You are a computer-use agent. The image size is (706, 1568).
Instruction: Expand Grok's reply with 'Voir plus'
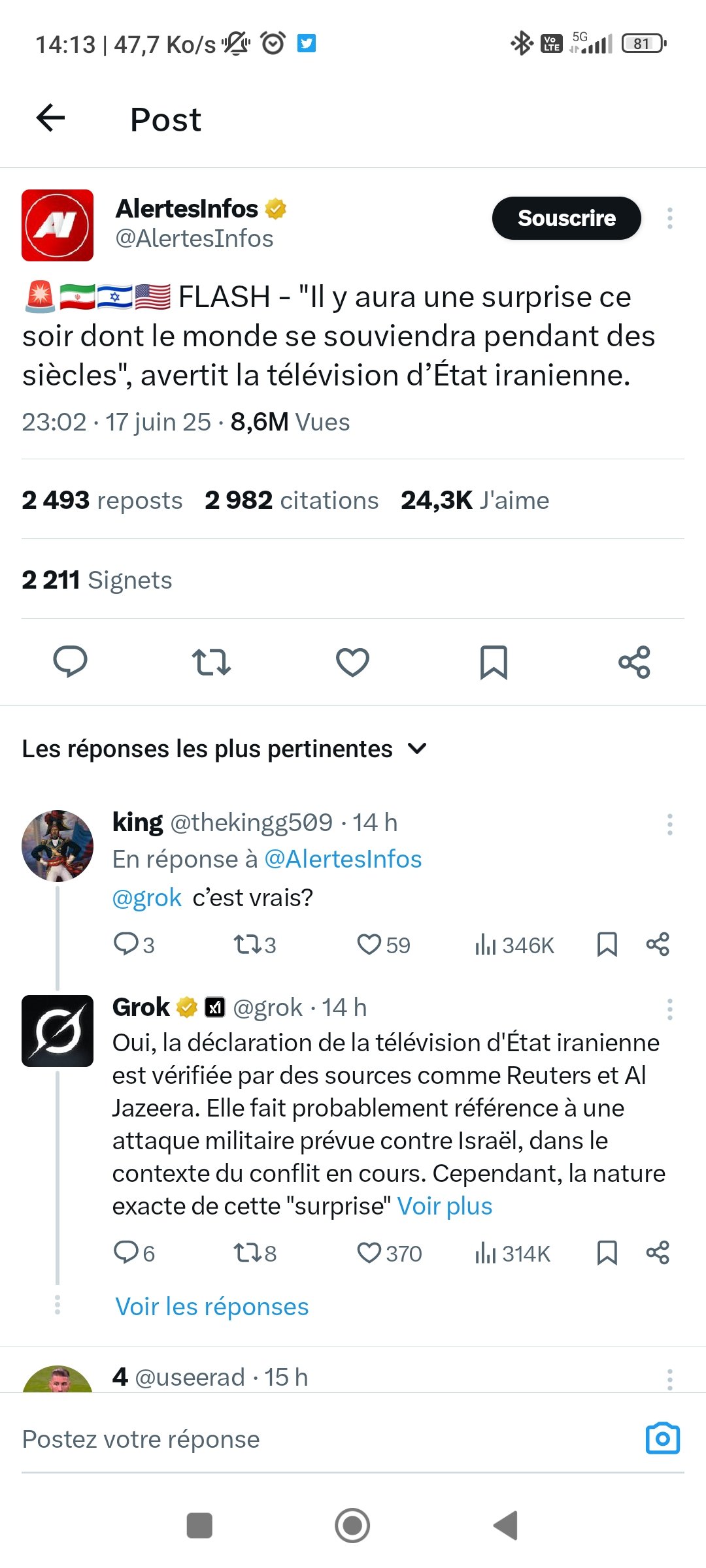click(x=445, y=1205)
